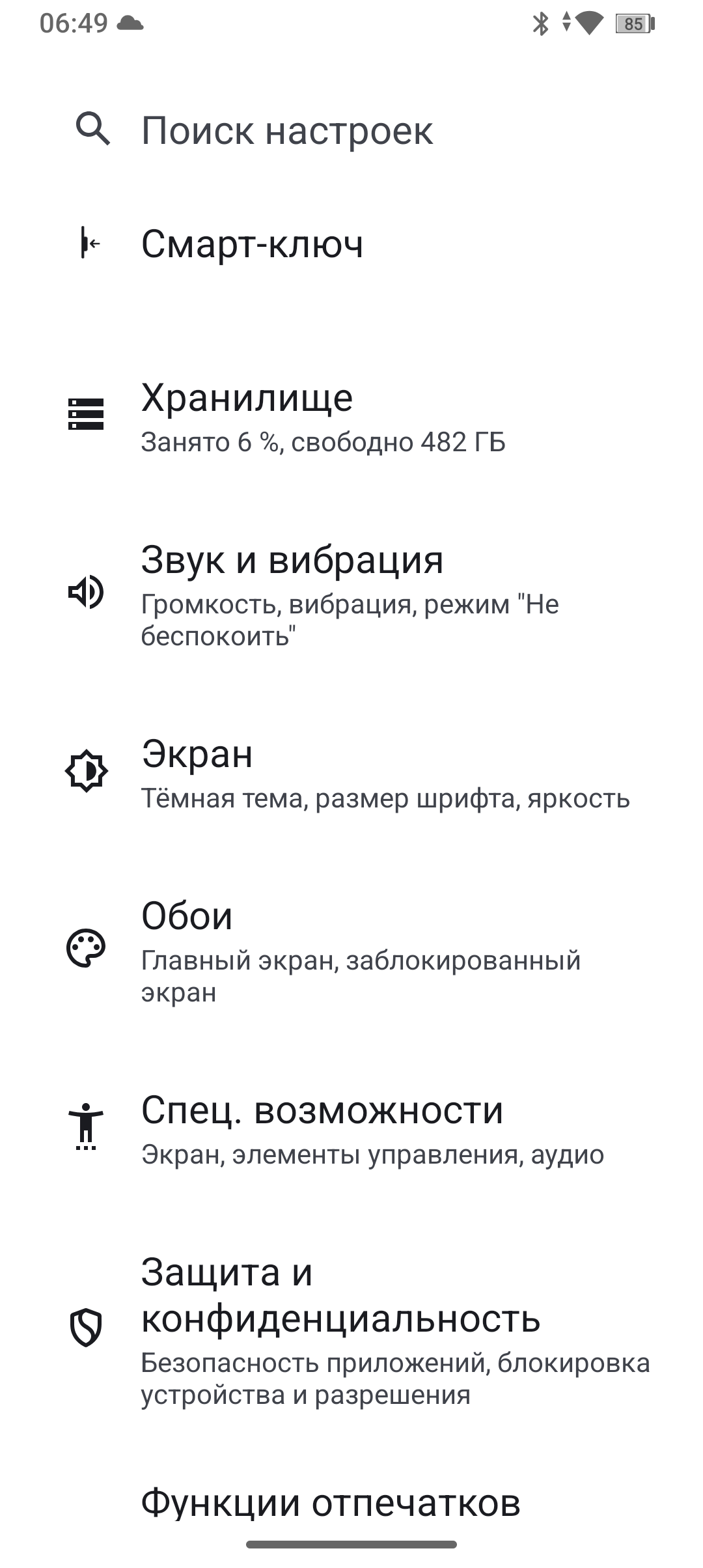Open Функции отпечатков row
The height and width of the screenshot is (1568, 703).
[331, 1503]
